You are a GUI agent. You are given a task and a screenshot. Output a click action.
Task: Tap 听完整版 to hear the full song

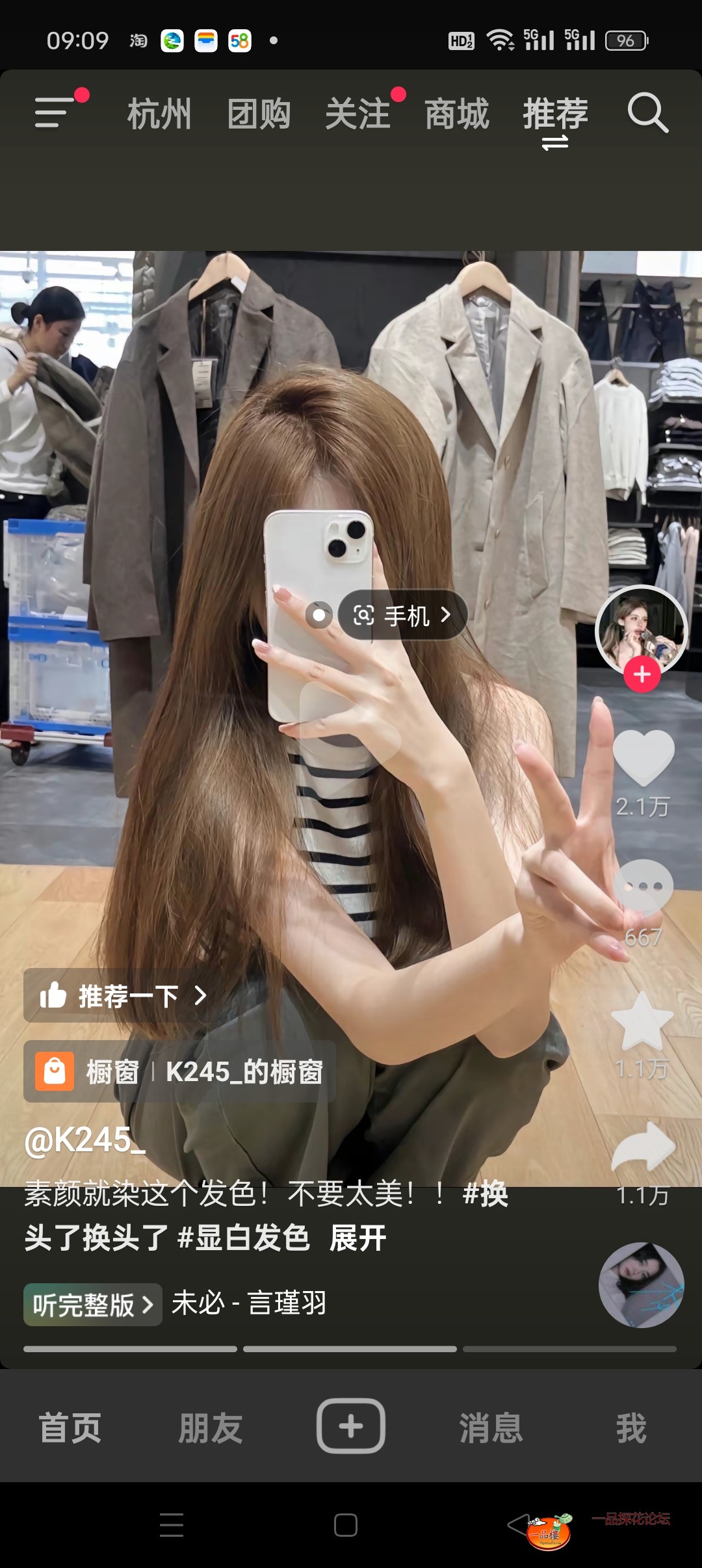[x=92, y=1305]
